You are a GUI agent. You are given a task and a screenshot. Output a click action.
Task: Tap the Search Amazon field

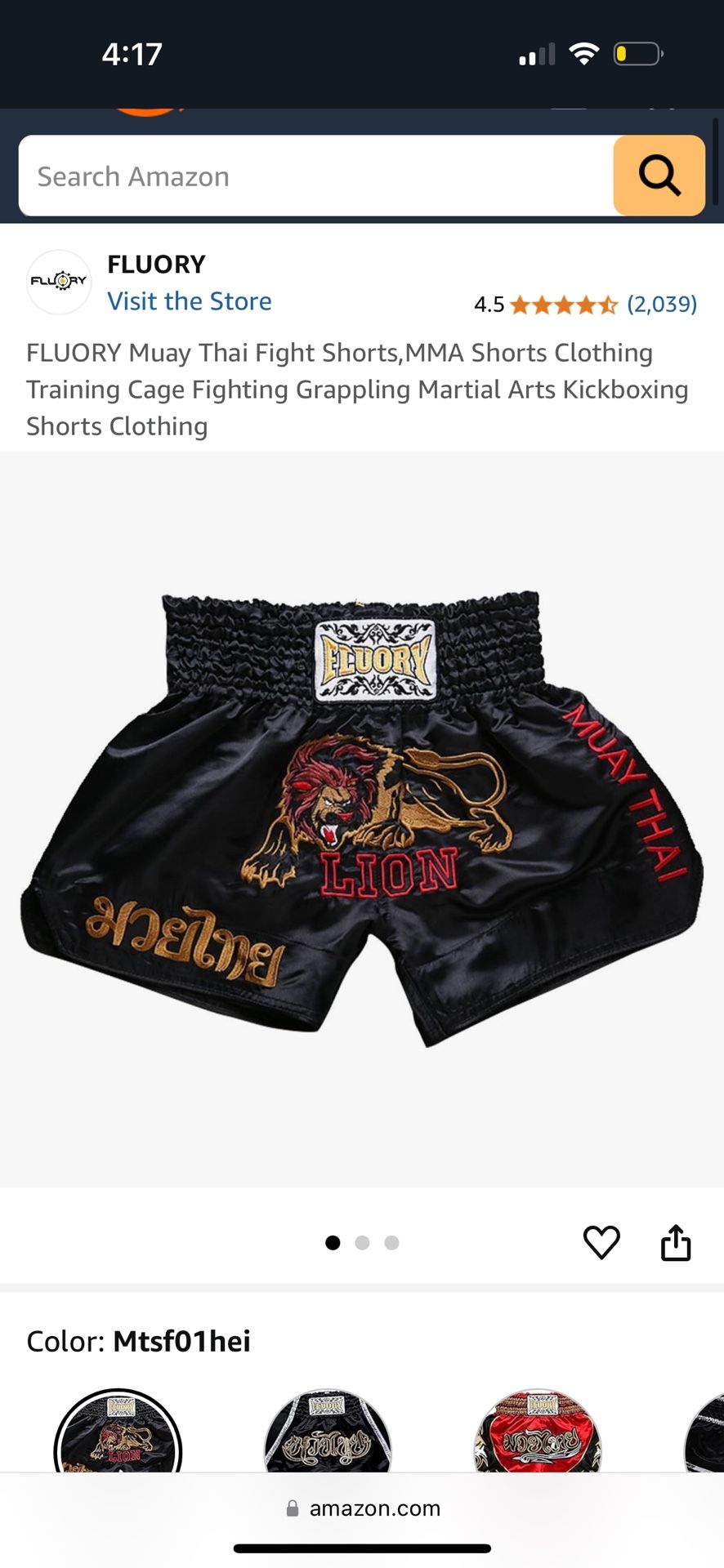point(316,176)
